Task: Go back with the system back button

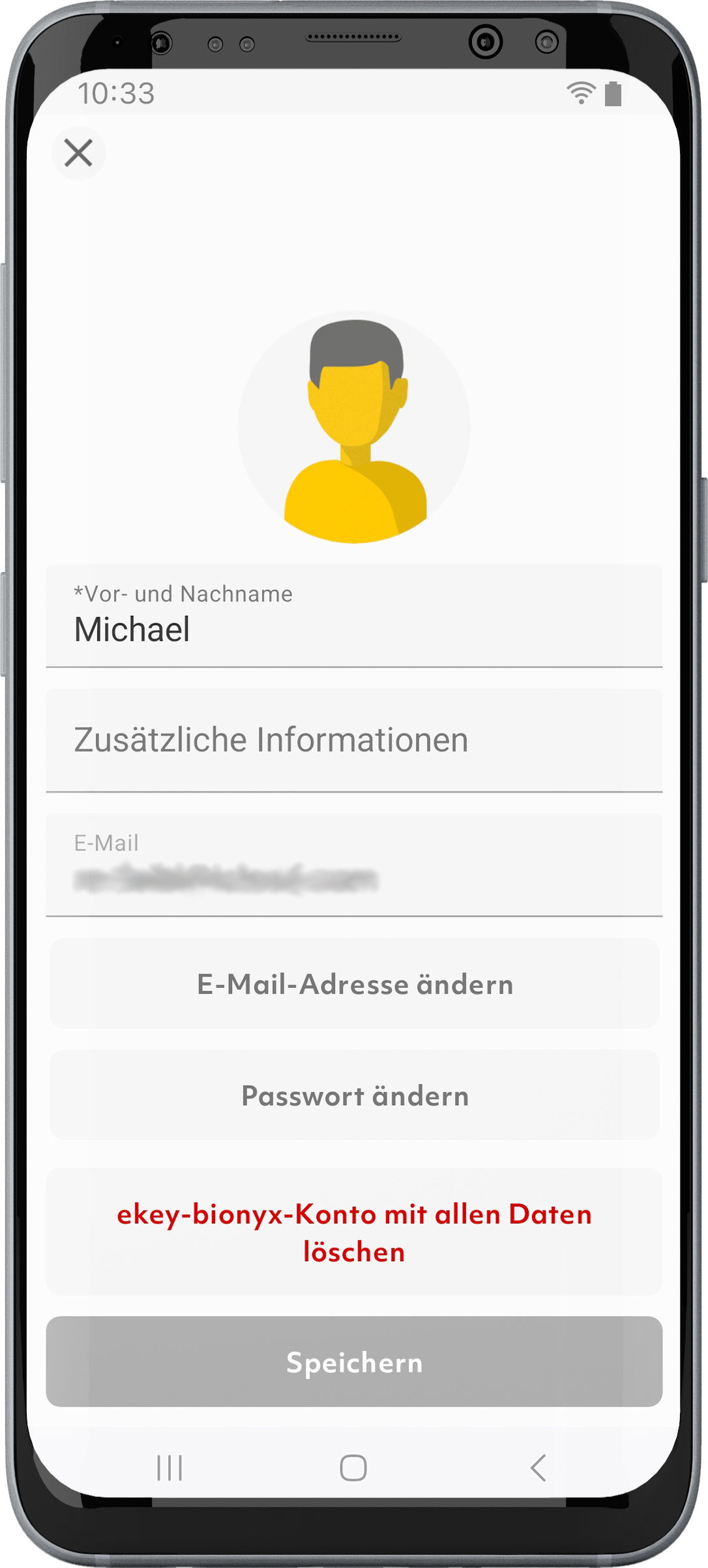Action: pos(538,1468)
